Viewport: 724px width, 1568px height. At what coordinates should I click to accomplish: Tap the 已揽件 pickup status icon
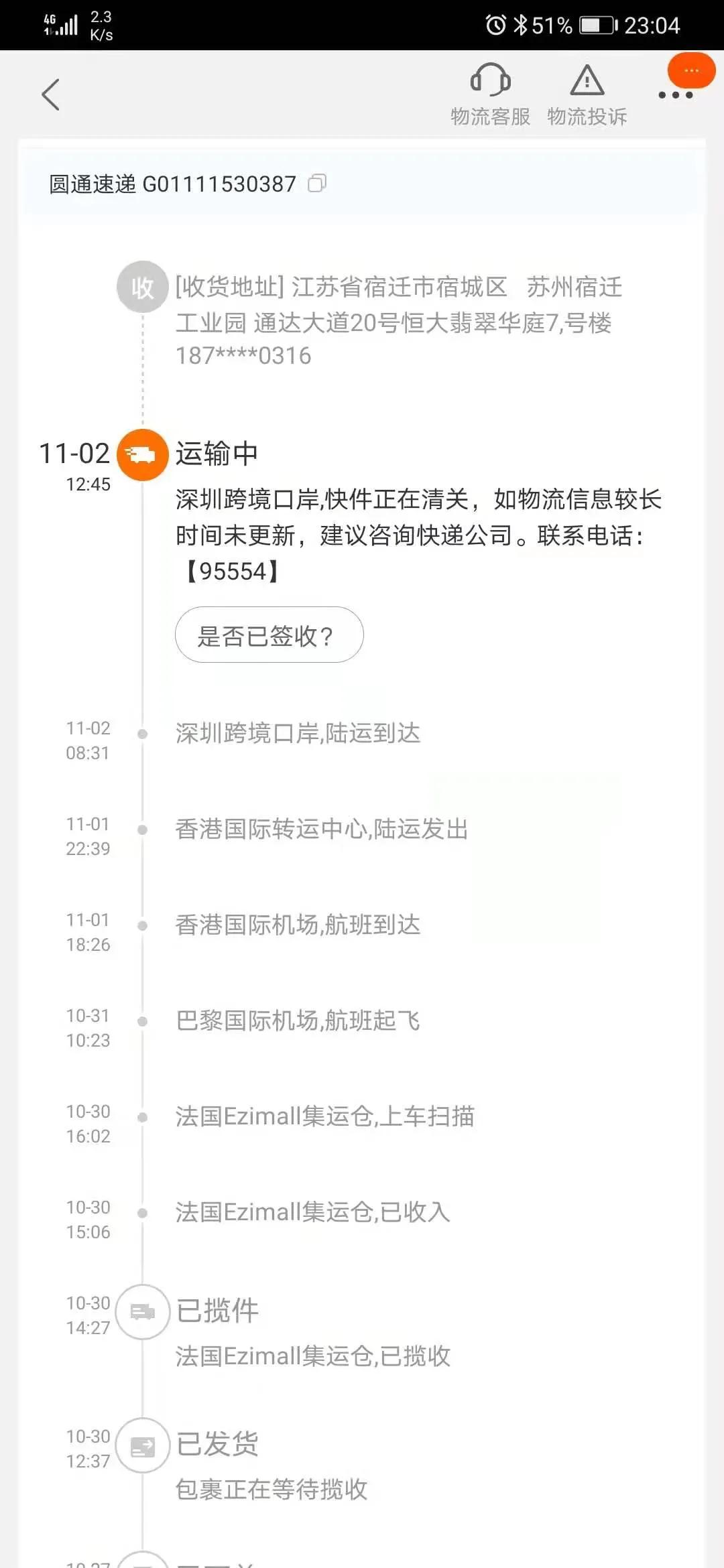coord(141,1312)
